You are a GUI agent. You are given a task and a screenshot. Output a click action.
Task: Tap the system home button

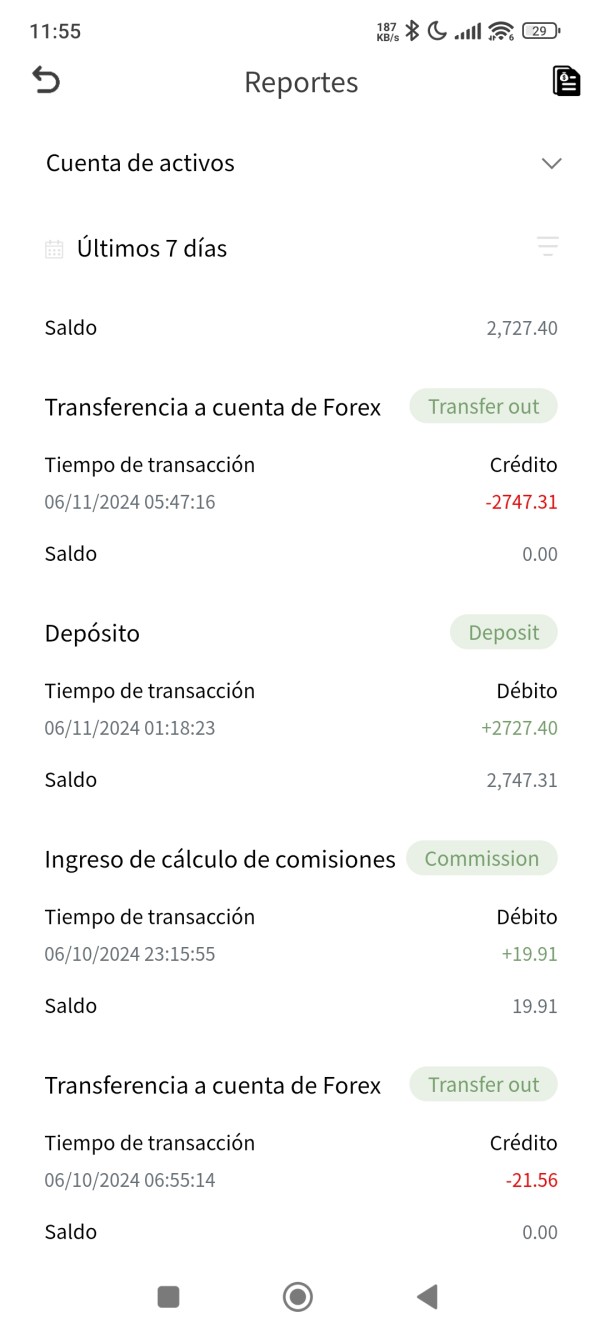(x=298, y=1297)
